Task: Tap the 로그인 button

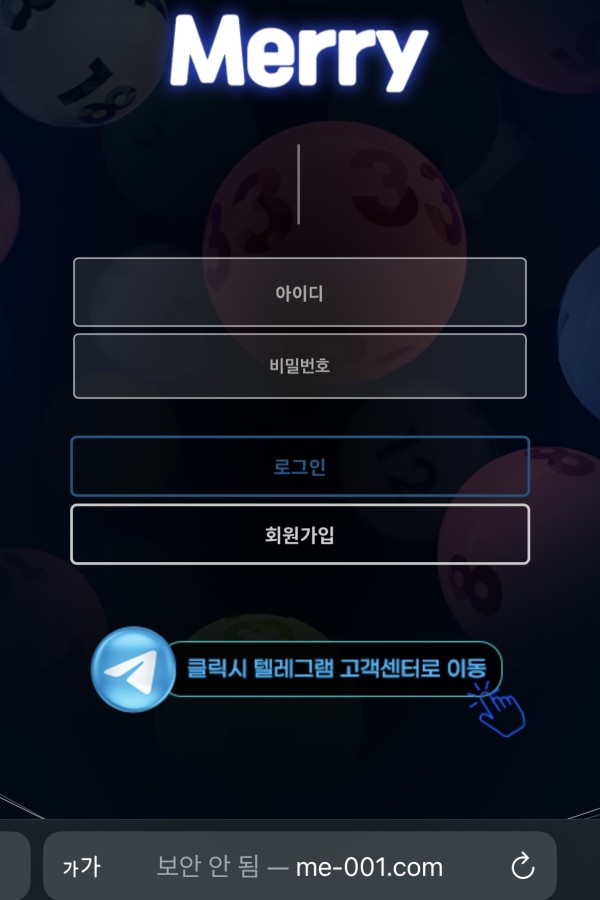Action: pyautogui.click(x=300, y=467)
